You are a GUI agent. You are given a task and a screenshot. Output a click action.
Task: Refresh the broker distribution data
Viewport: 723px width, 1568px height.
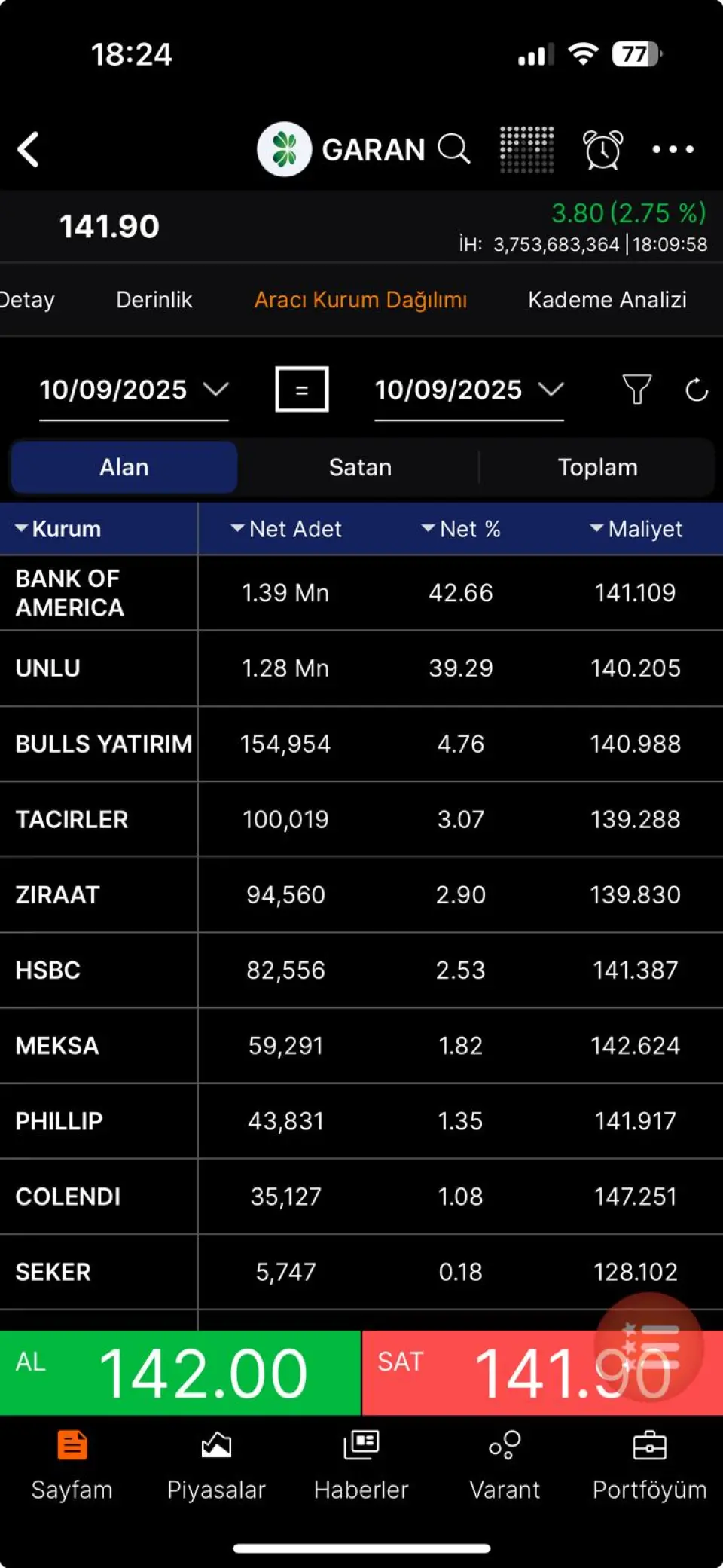[697, 390]
